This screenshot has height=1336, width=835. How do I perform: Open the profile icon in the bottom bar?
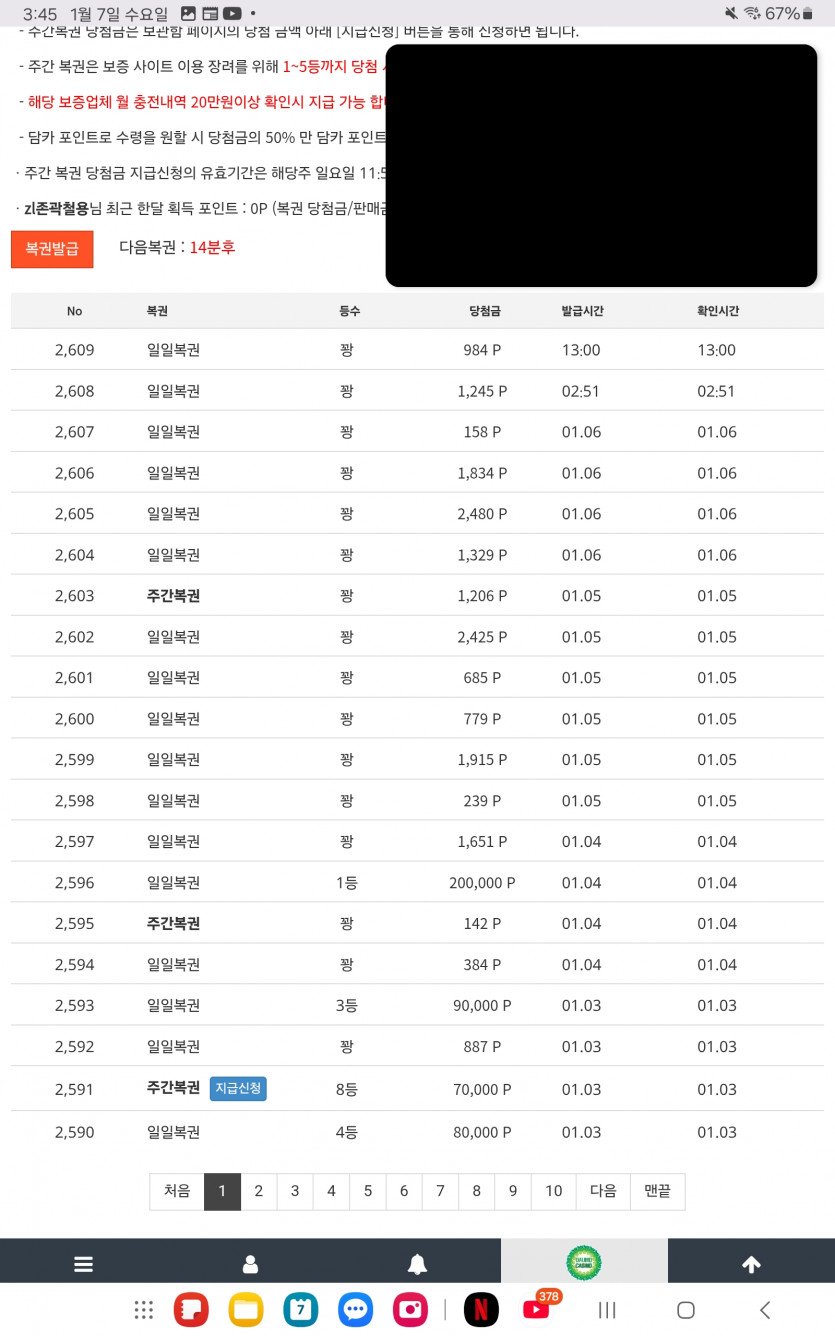250,1264
